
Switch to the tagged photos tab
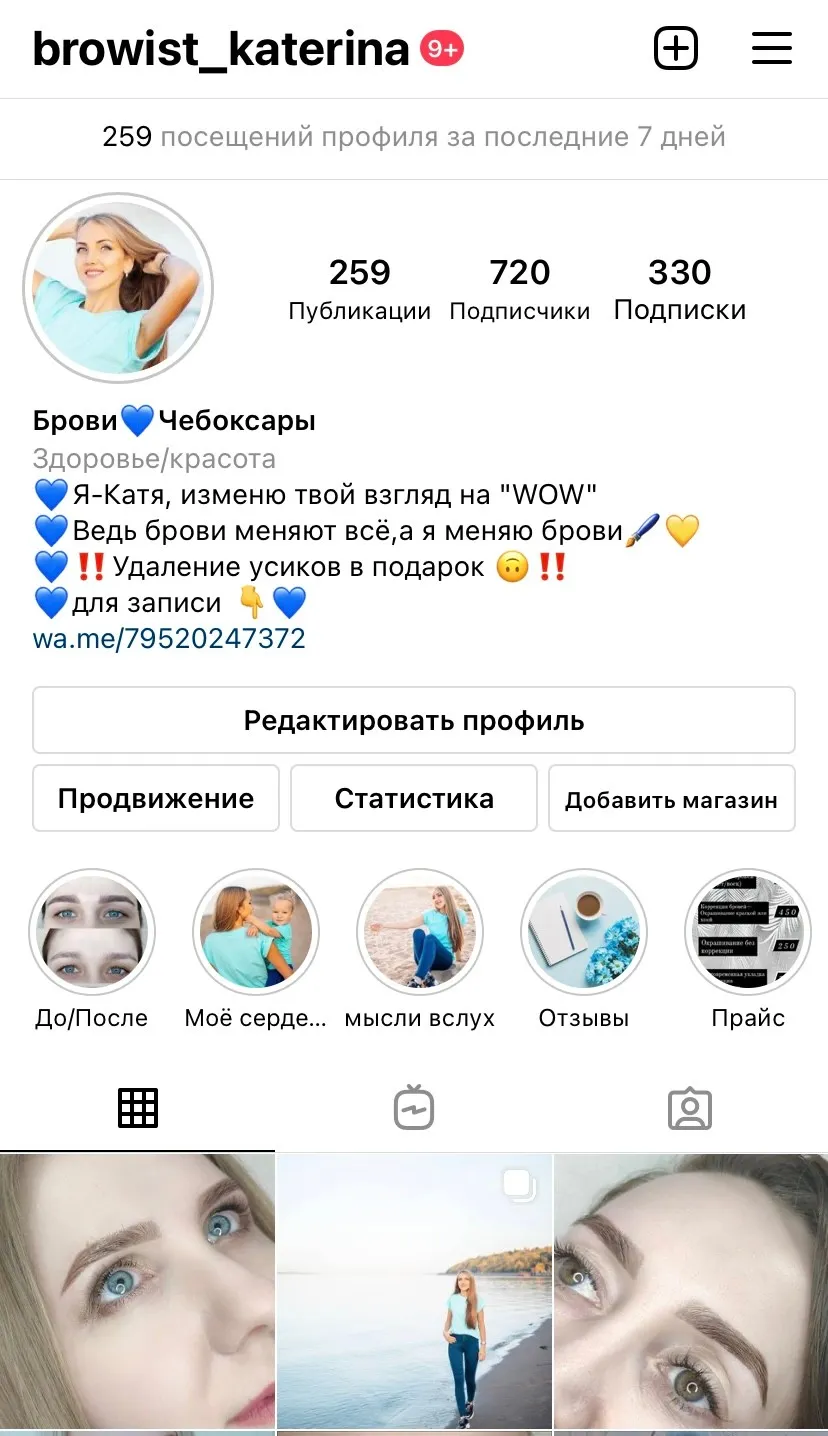tap(690, 1108)
